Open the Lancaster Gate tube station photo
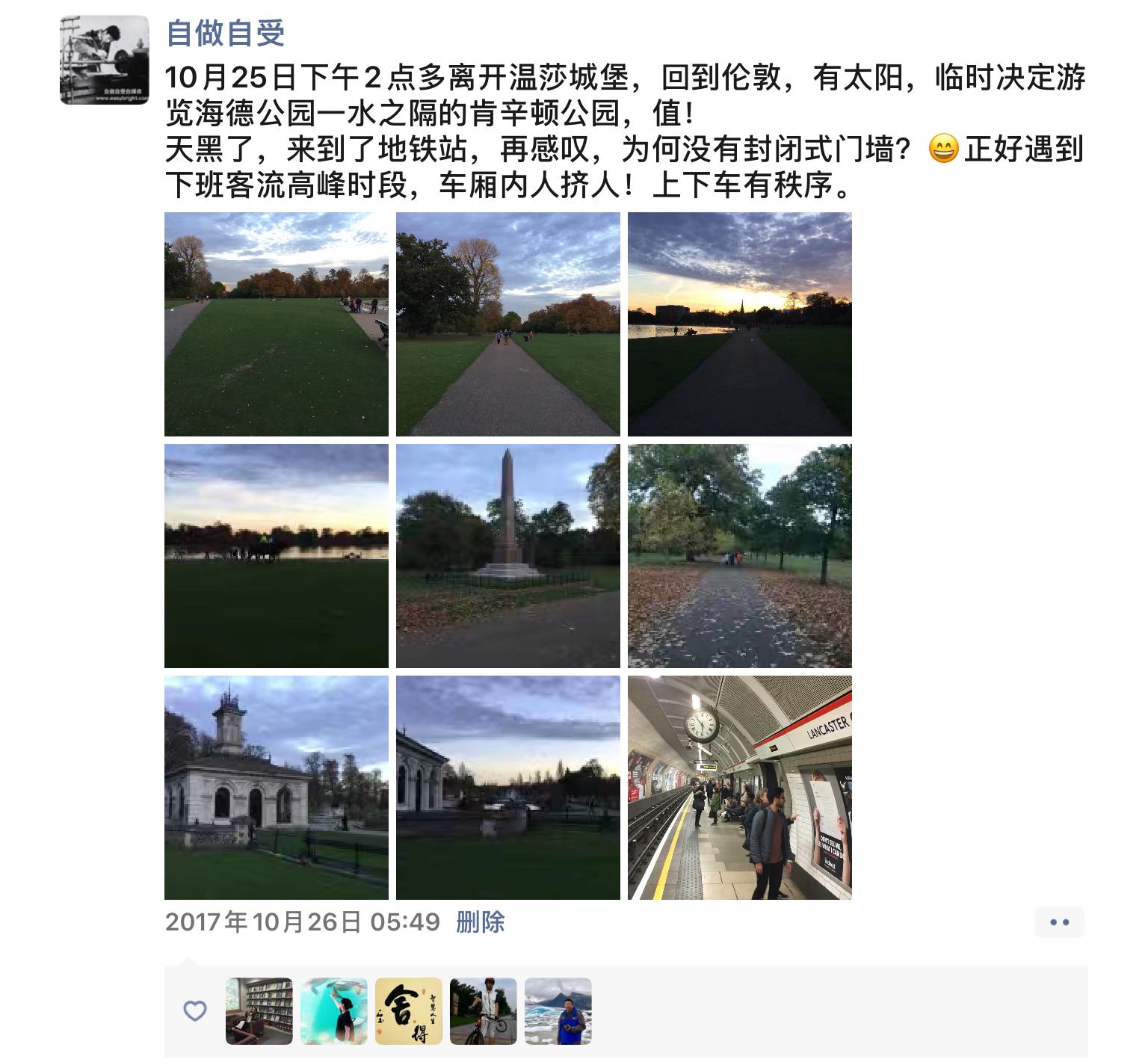The height and width of the screenshot is (1062, 1148). pyautogui.click(x=739, y=787)
